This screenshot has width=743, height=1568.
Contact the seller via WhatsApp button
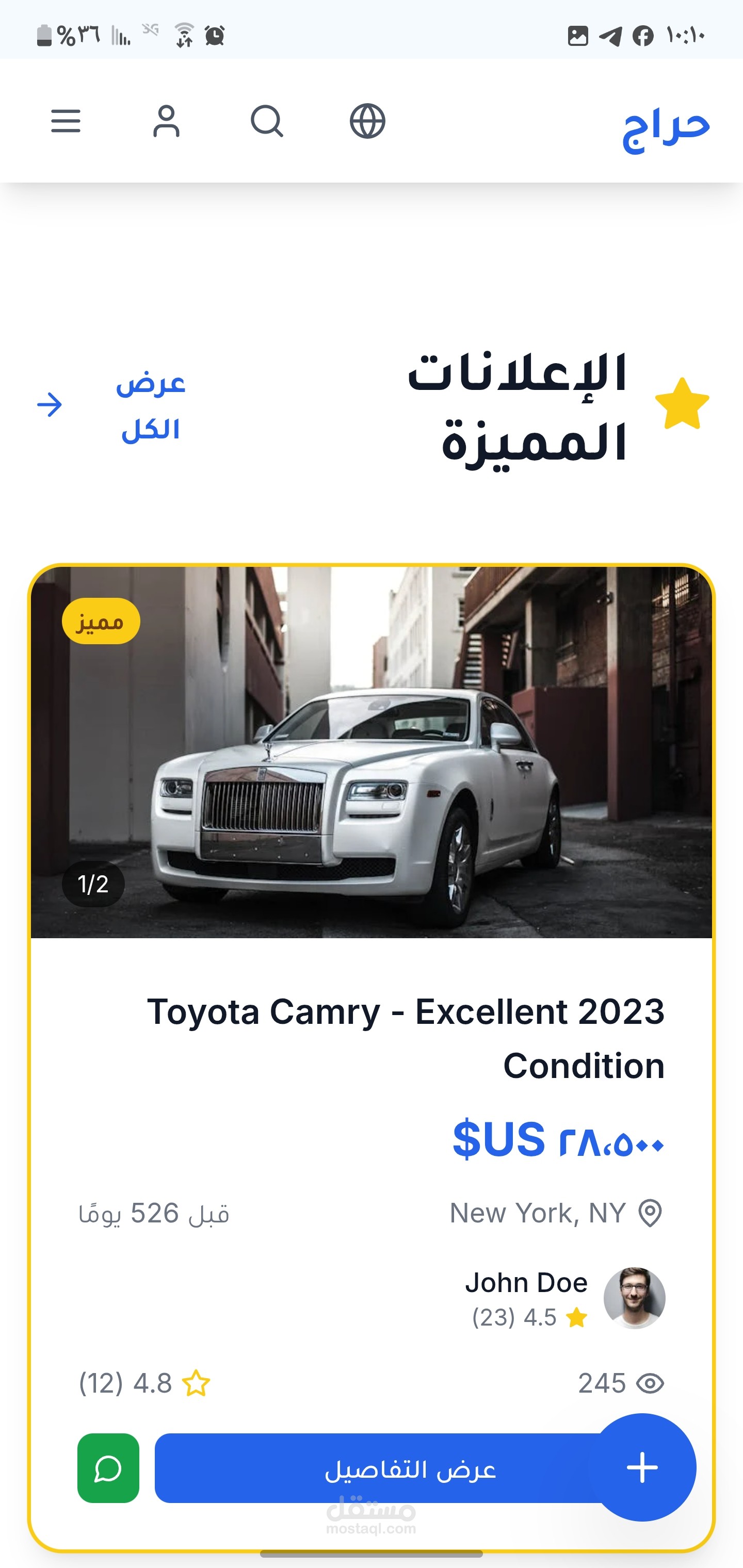(x=108, y=1468)
